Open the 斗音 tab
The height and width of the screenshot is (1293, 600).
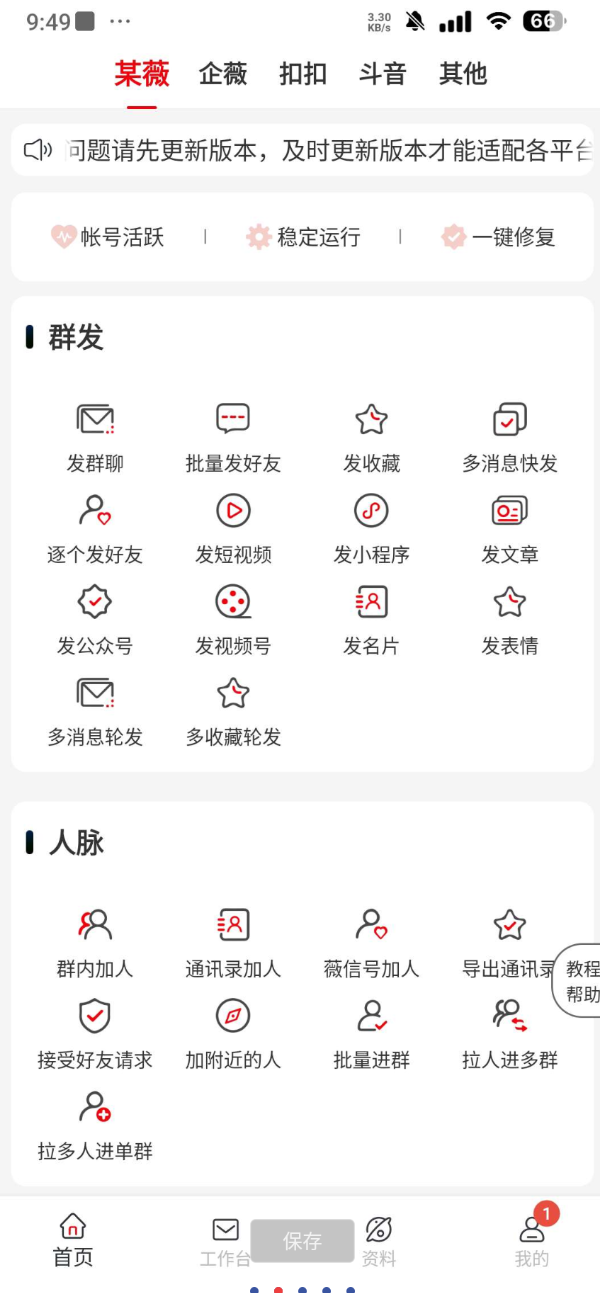coord(383,74)
